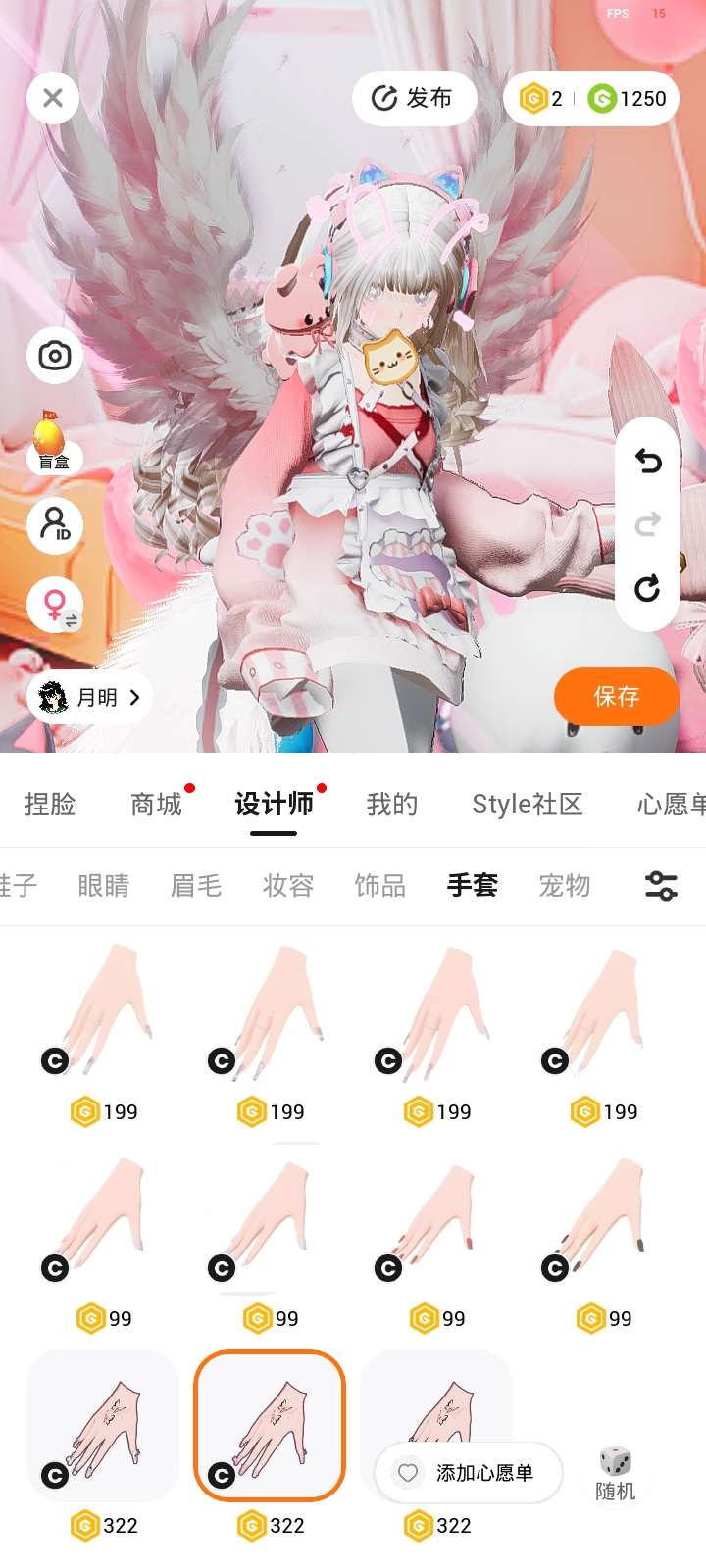The width and height of the screenshot is (706, 1568).
Task: Open the camera capture icon
Action: pyautogui.click(x=55, y=355)
